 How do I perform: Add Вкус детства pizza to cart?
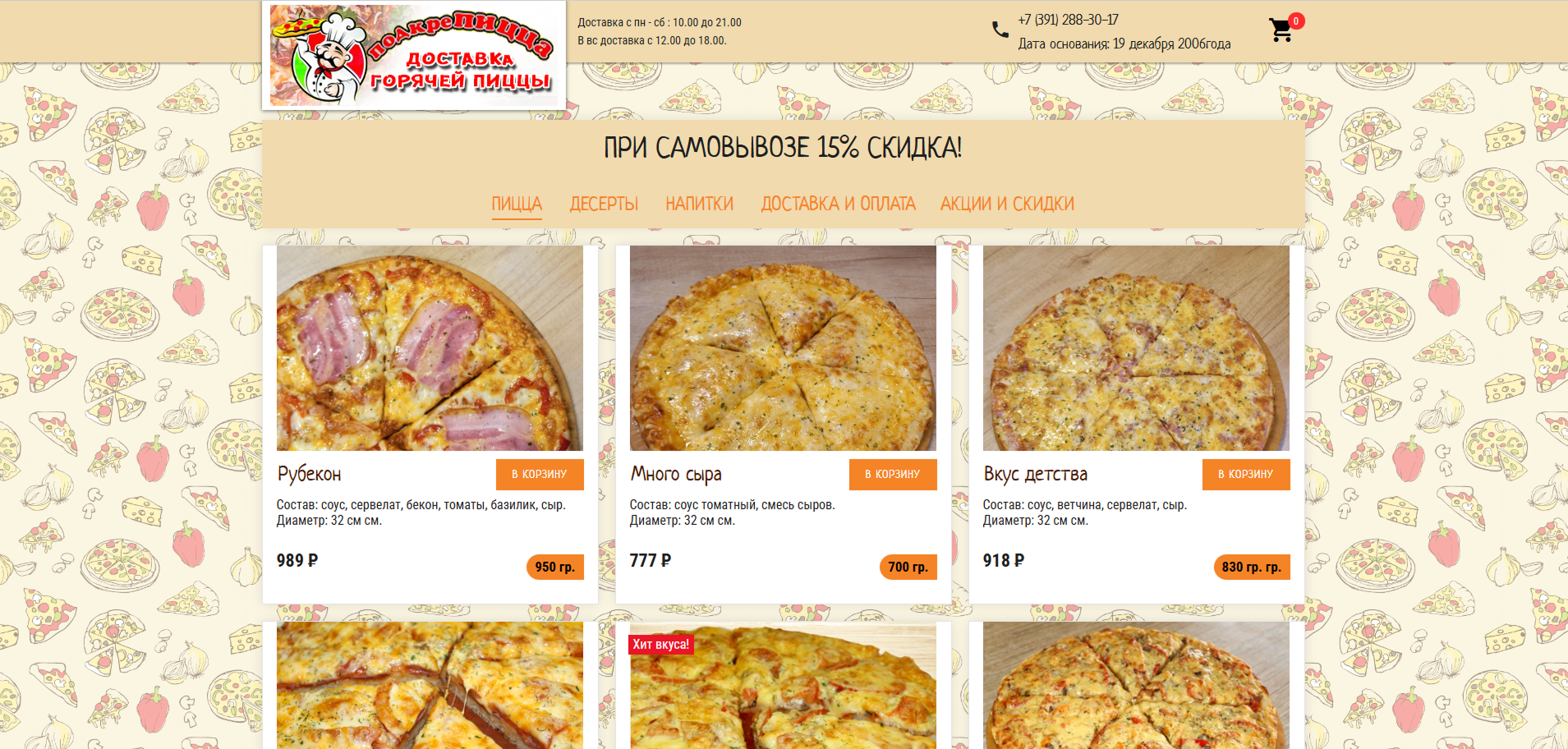1246,475
